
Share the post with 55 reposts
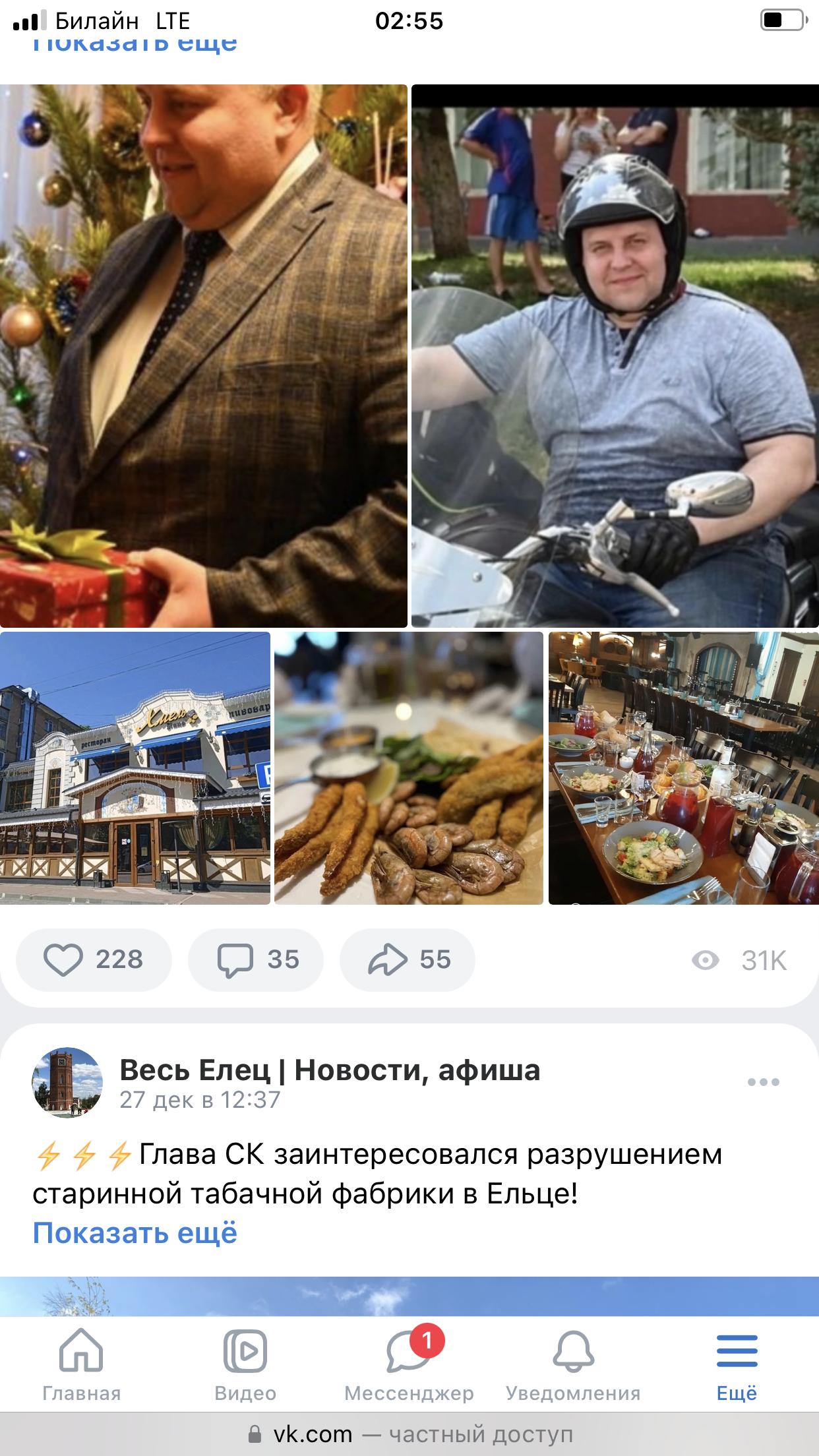tap(408, 959)
